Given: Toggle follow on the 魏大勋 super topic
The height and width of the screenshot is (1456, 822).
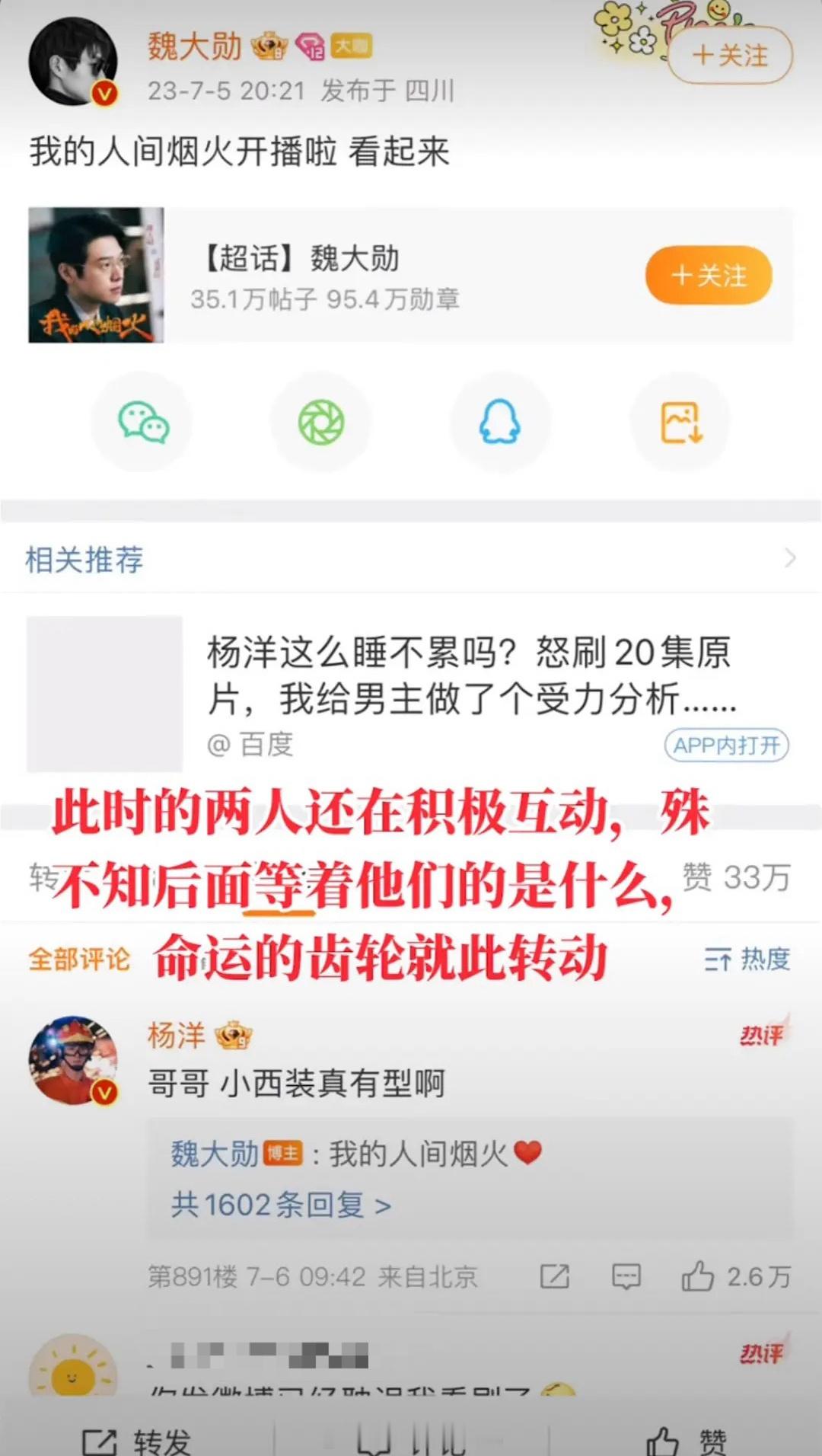Looking at the screenshot, I should point(707,276).
